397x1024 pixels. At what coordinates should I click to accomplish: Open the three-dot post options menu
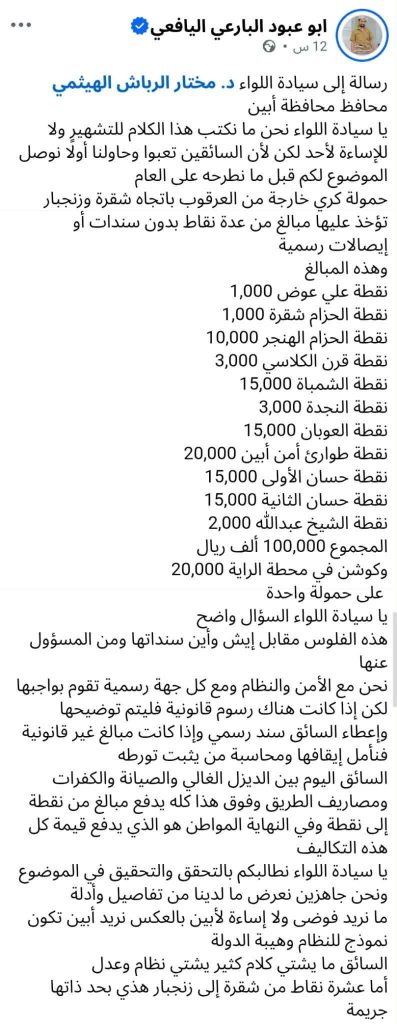pos(20,26)
